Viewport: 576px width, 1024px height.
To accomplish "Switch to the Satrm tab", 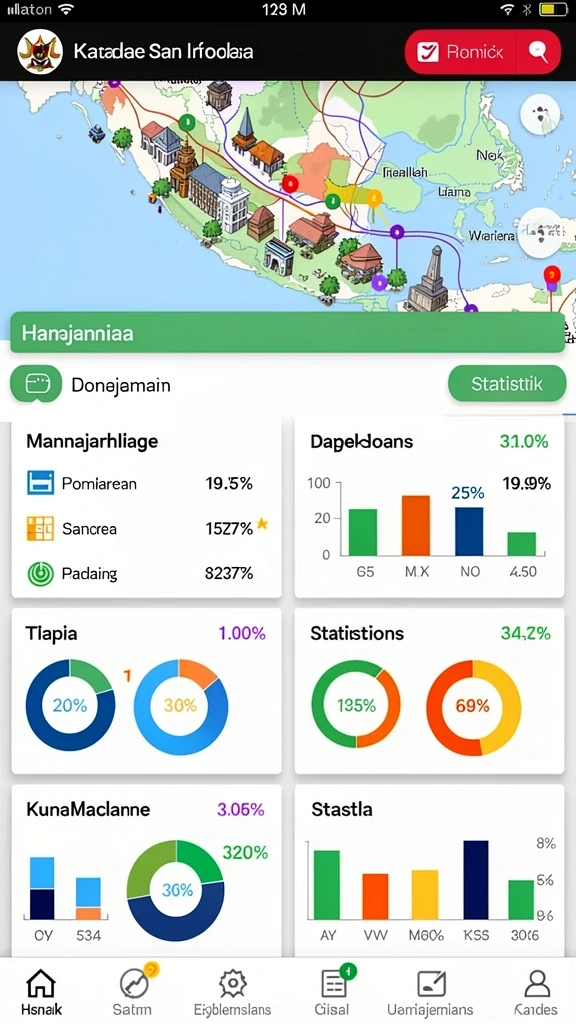I will tap(135, 991).
